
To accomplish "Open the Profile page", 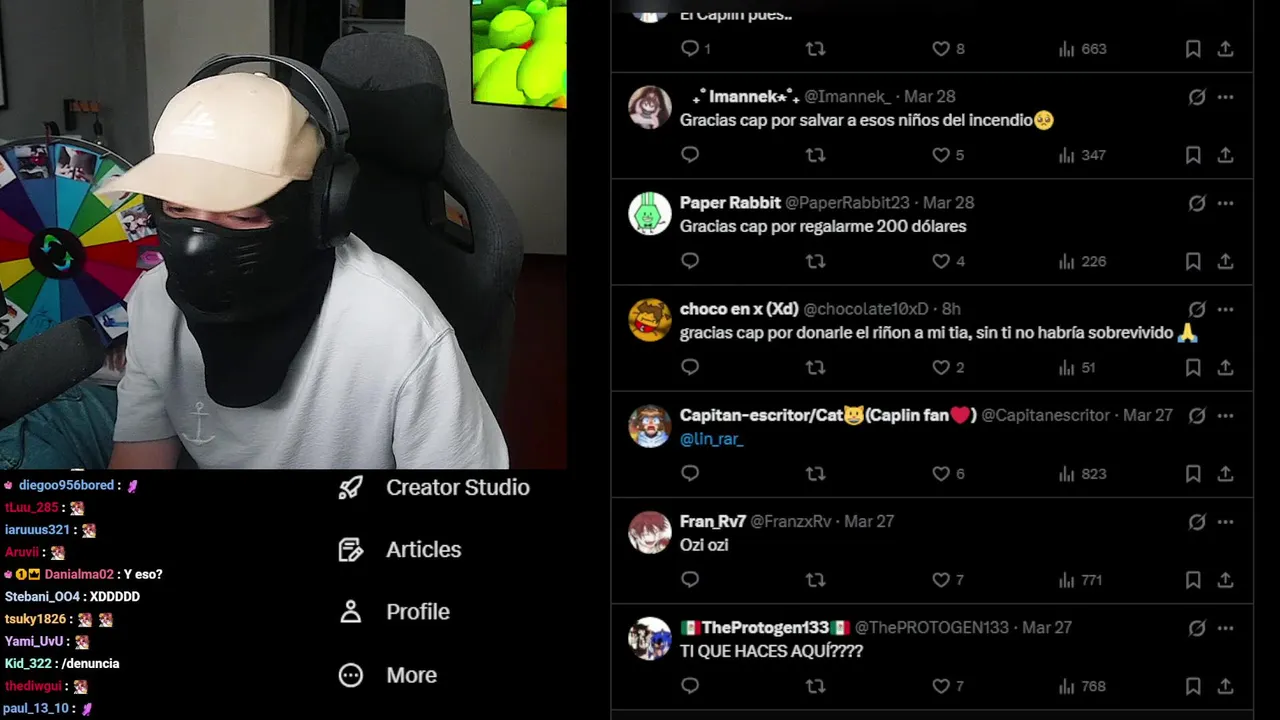I will 417,612.
